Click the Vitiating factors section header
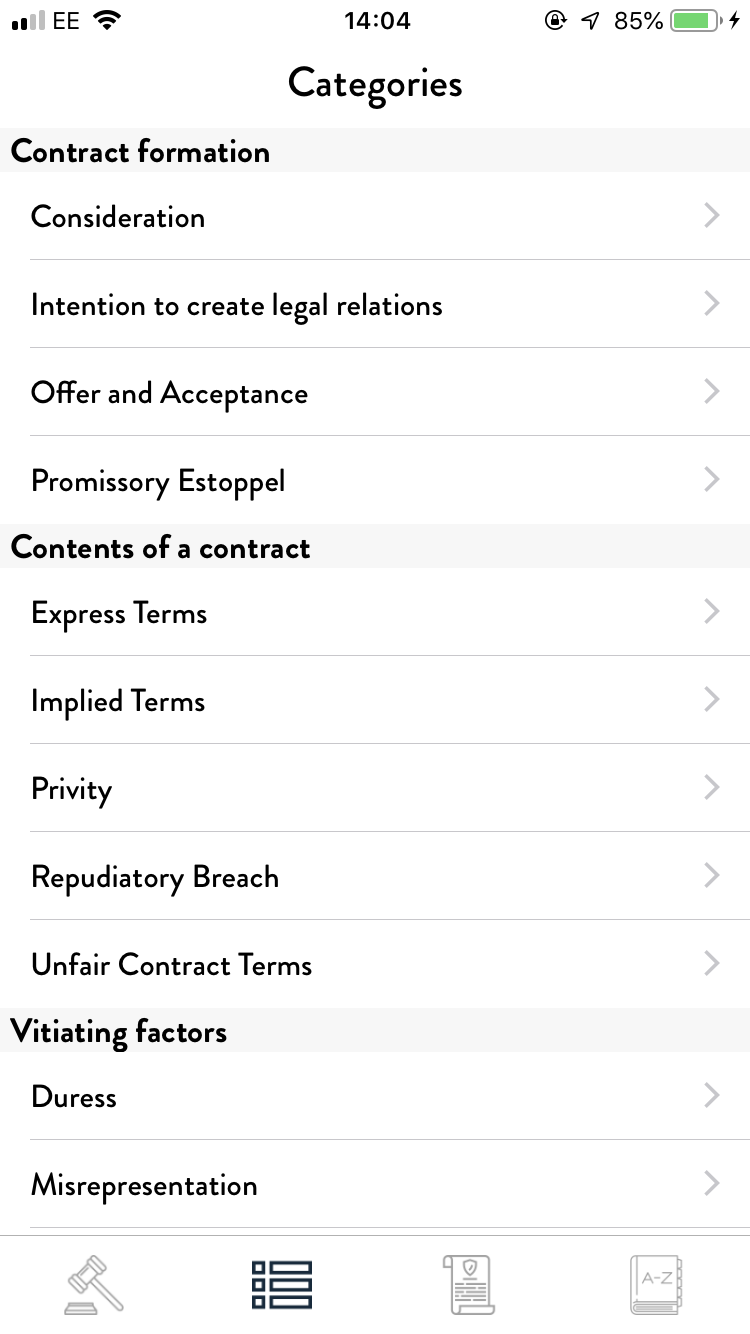This screenshot has width=750, height=1334. click(x=119, y=1031)
